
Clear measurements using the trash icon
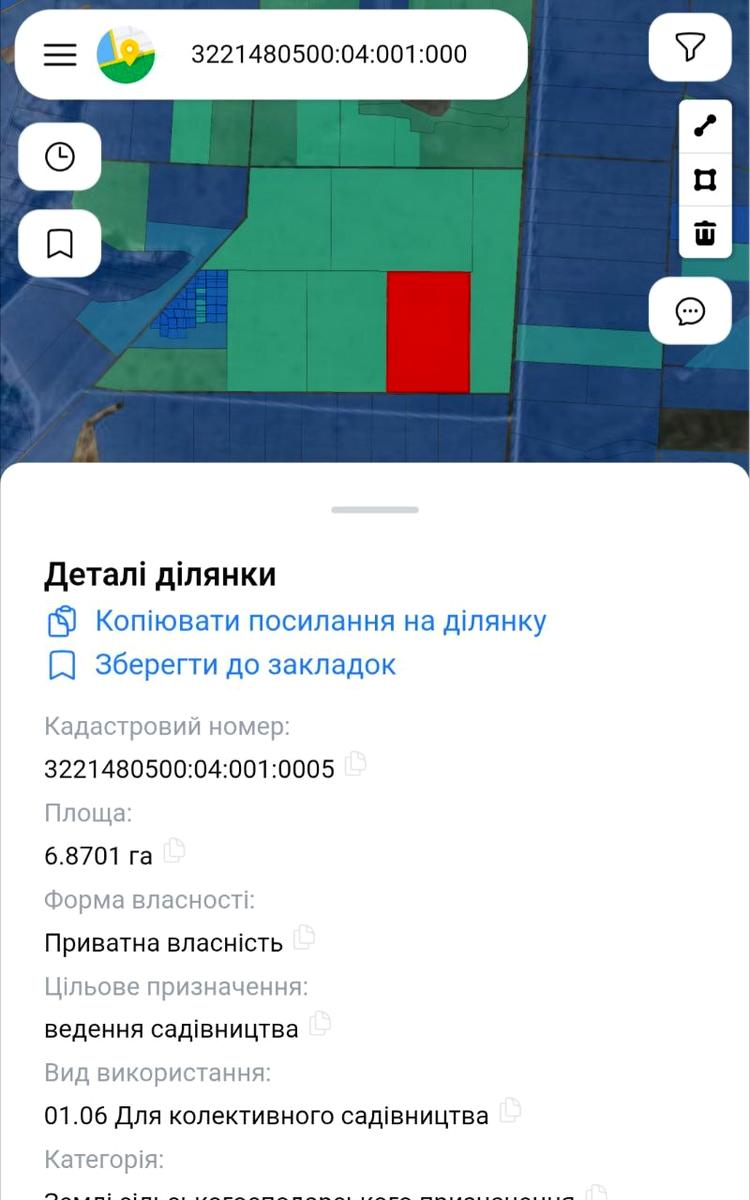click(706, 231)
